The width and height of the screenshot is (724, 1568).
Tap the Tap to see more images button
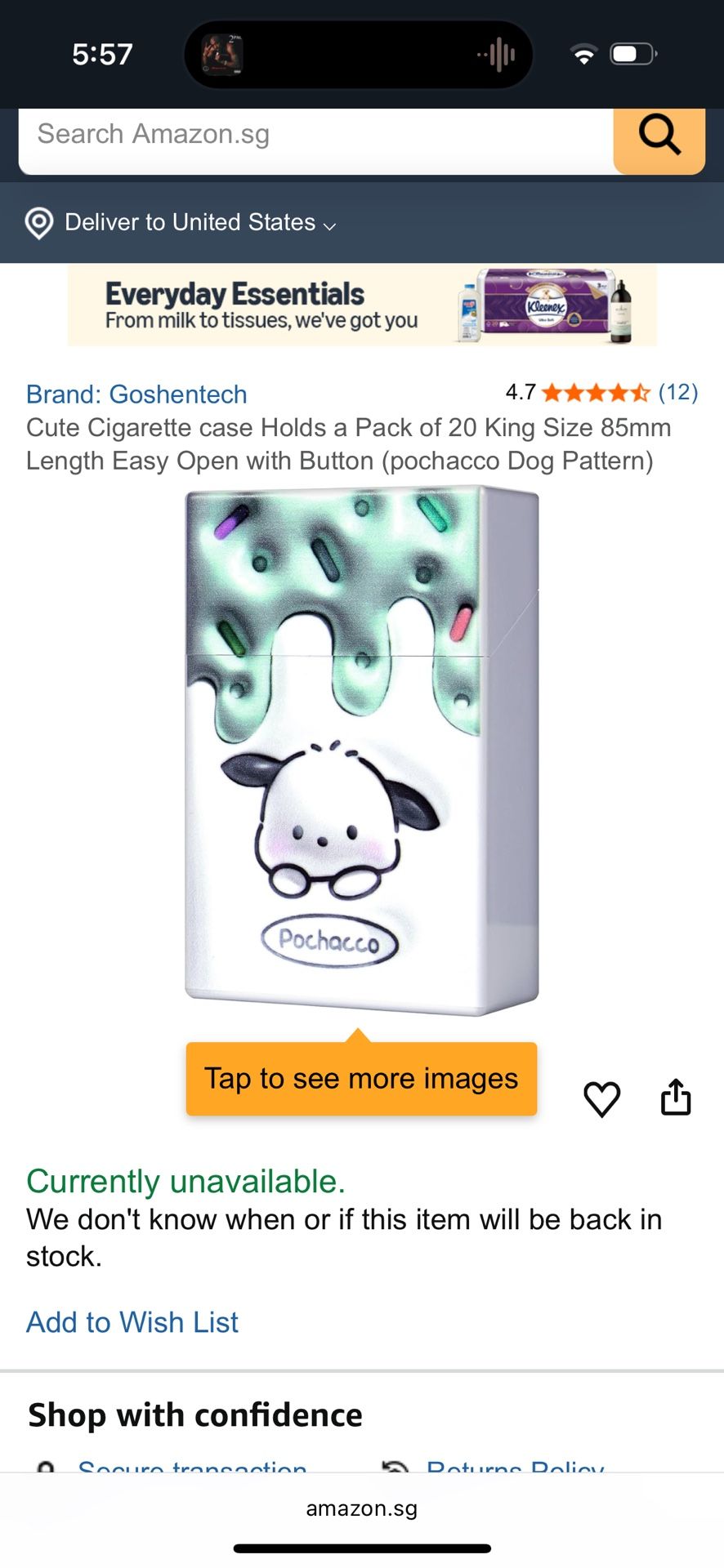(360, 1079)
